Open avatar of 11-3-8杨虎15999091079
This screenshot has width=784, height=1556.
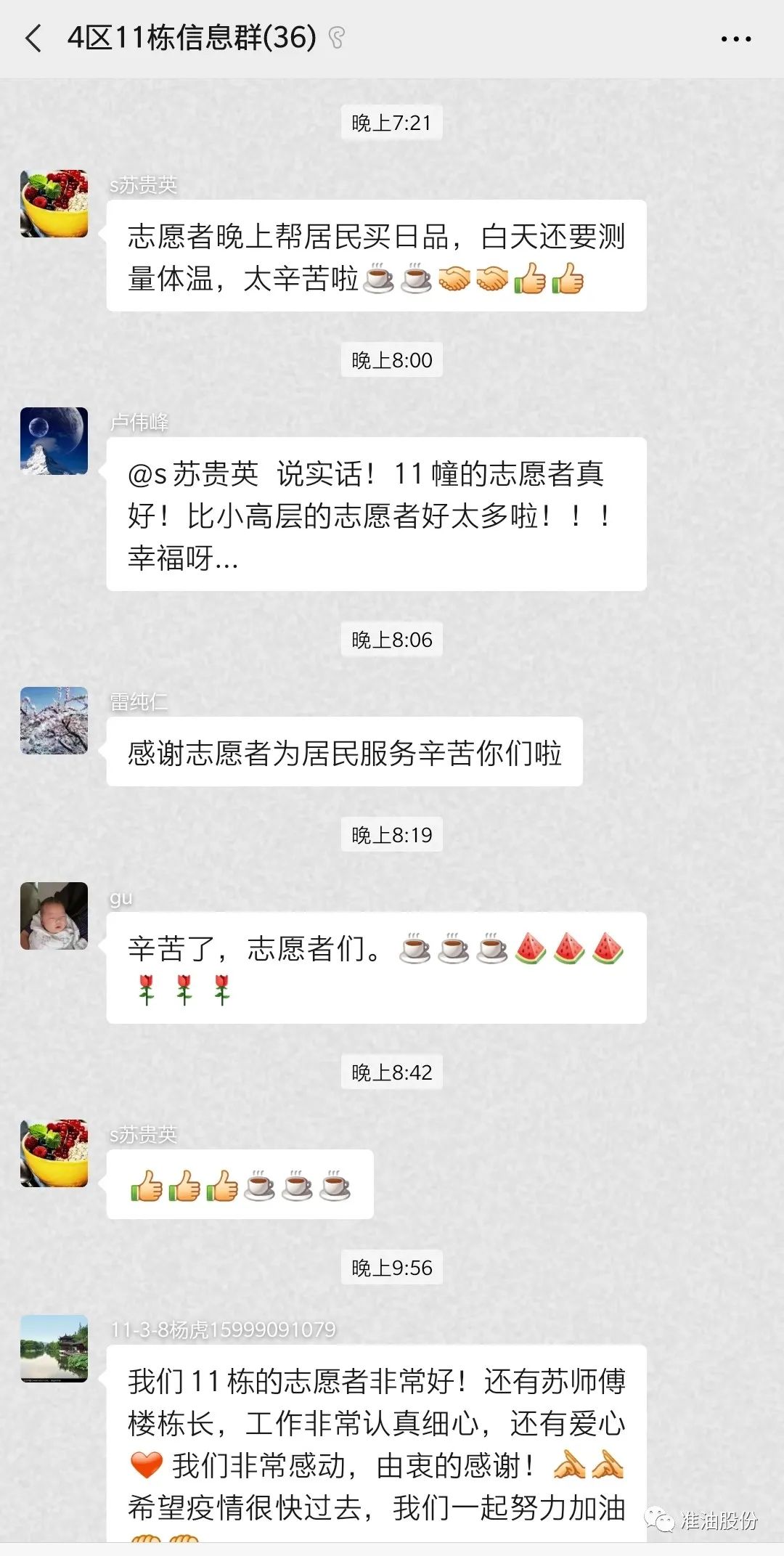(54, 1348)
